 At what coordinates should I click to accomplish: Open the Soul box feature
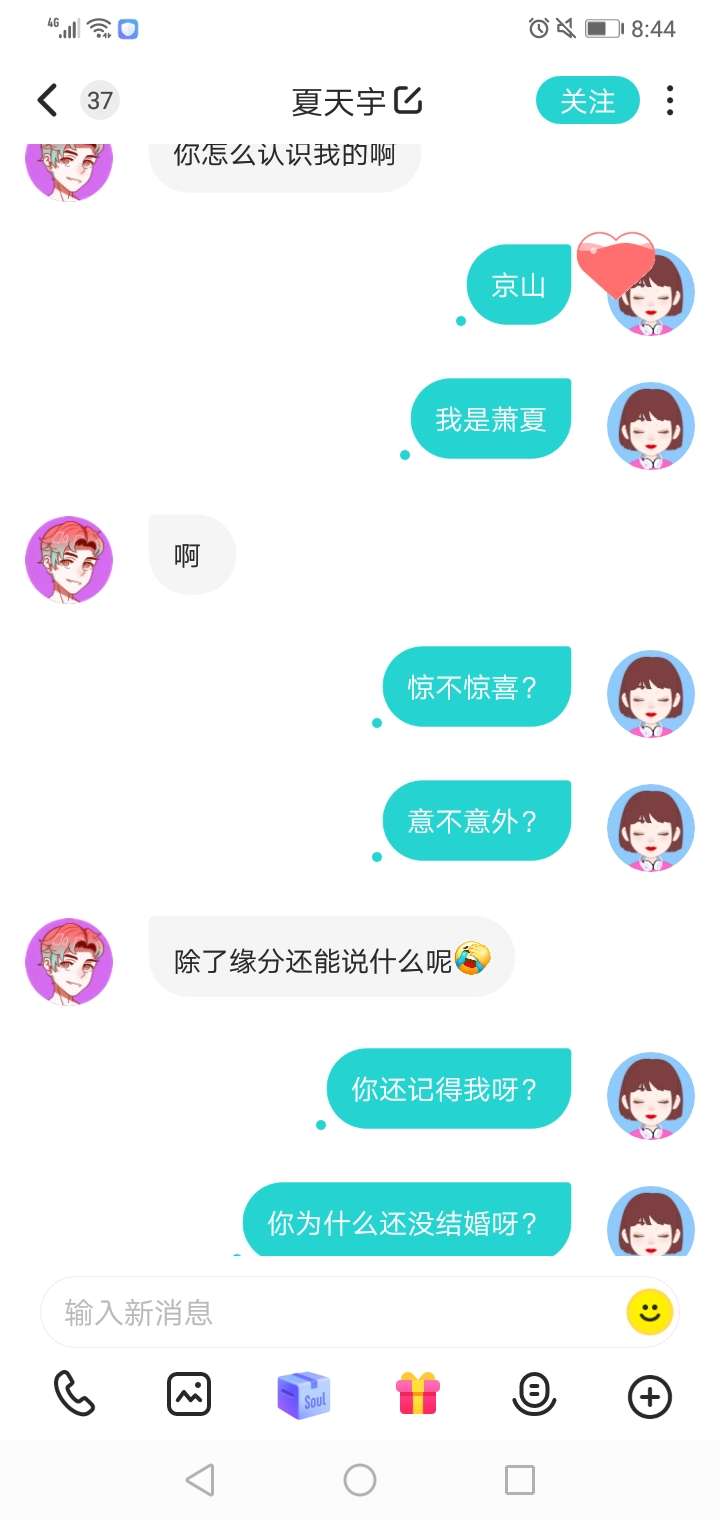(304, 1394)
